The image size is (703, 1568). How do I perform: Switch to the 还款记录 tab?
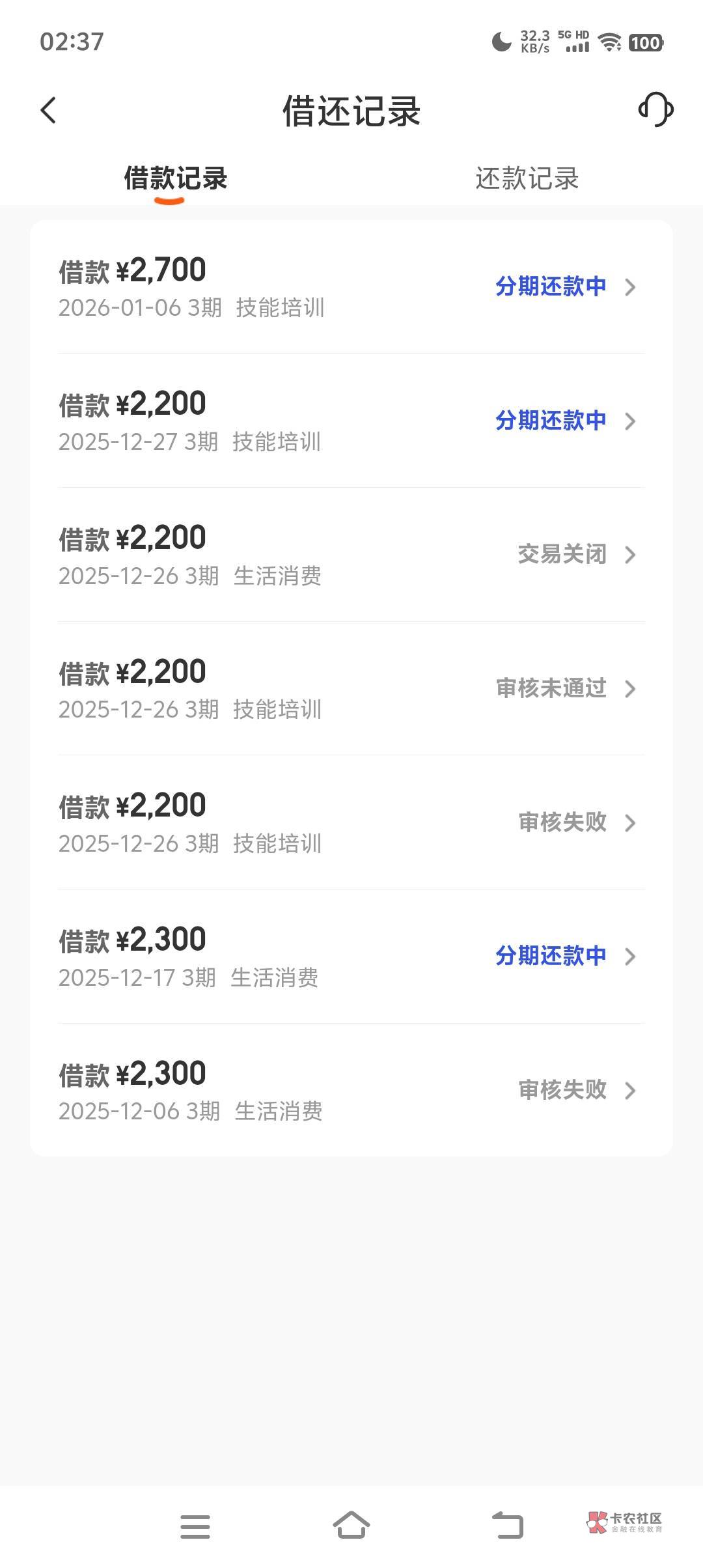point(527,178)
